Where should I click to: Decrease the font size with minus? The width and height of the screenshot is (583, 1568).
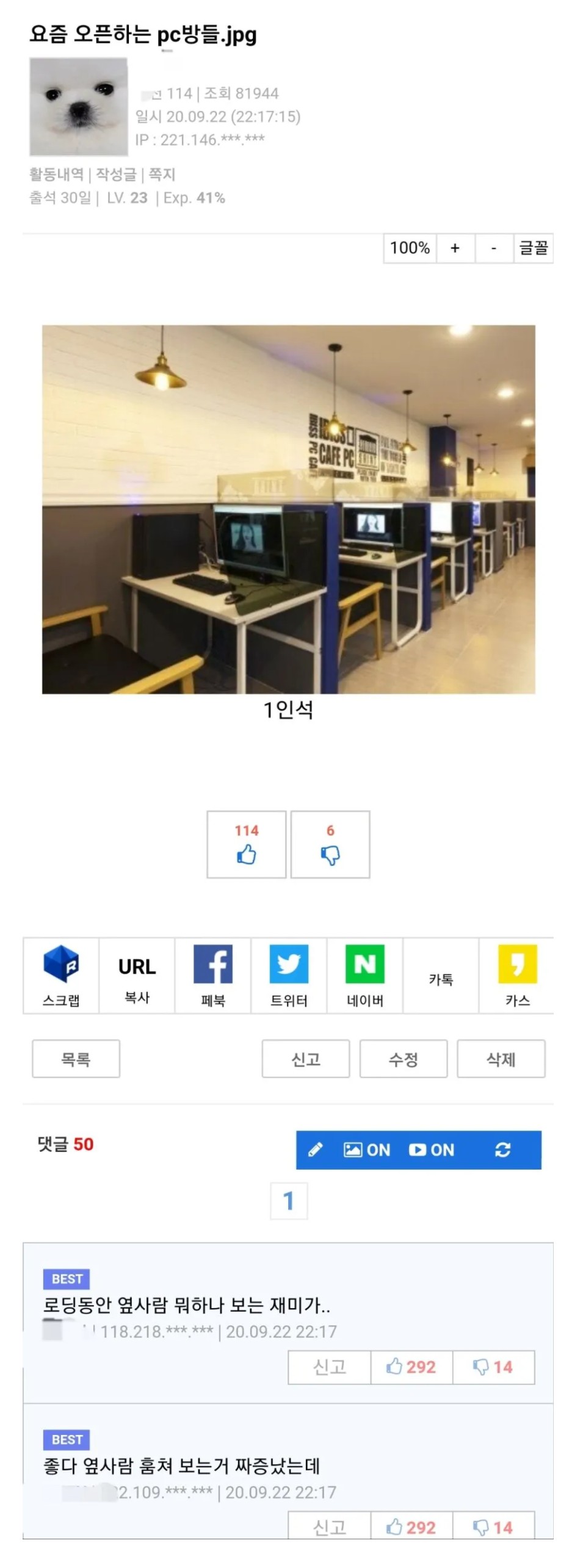coord(493,248)
